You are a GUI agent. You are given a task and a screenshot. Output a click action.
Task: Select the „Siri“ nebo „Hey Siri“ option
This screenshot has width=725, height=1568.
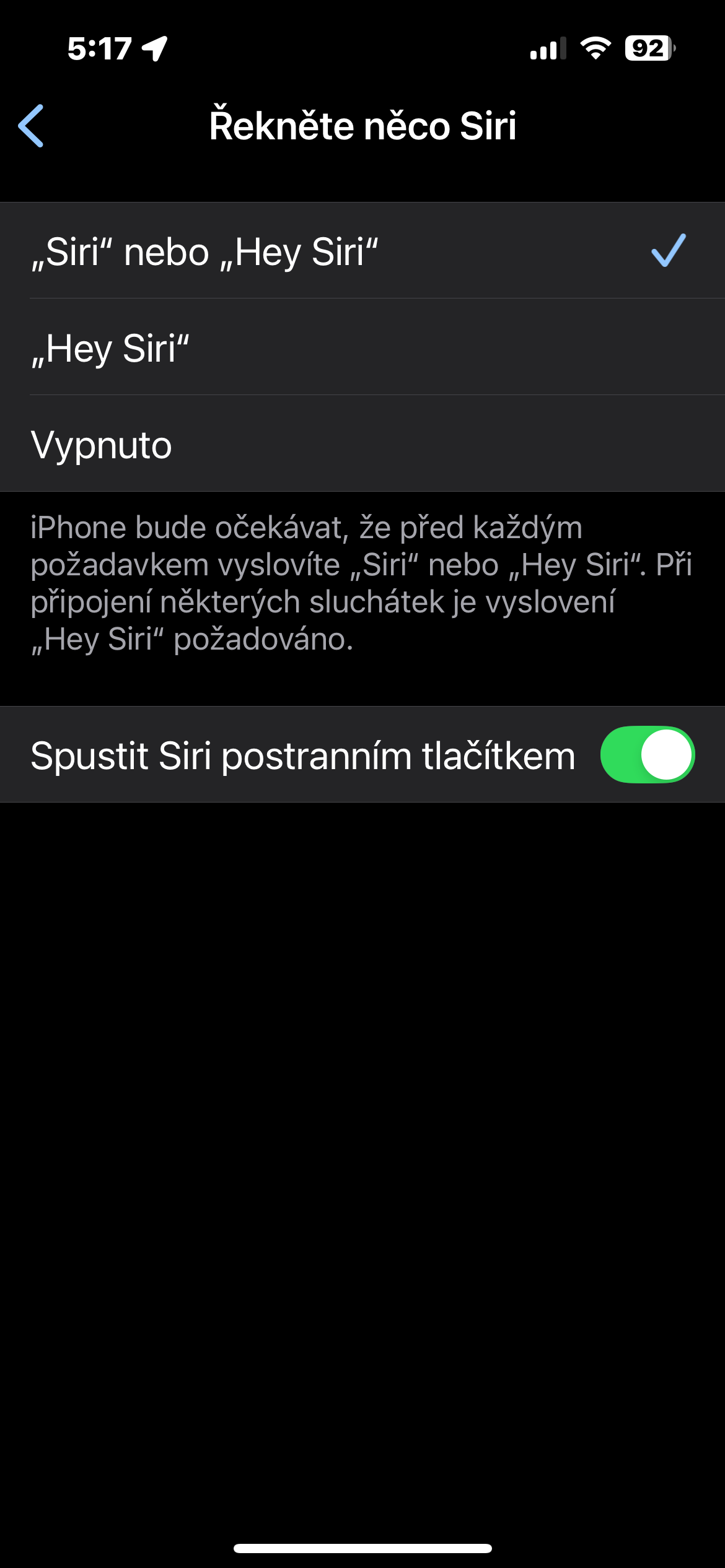tap(362, 251)
